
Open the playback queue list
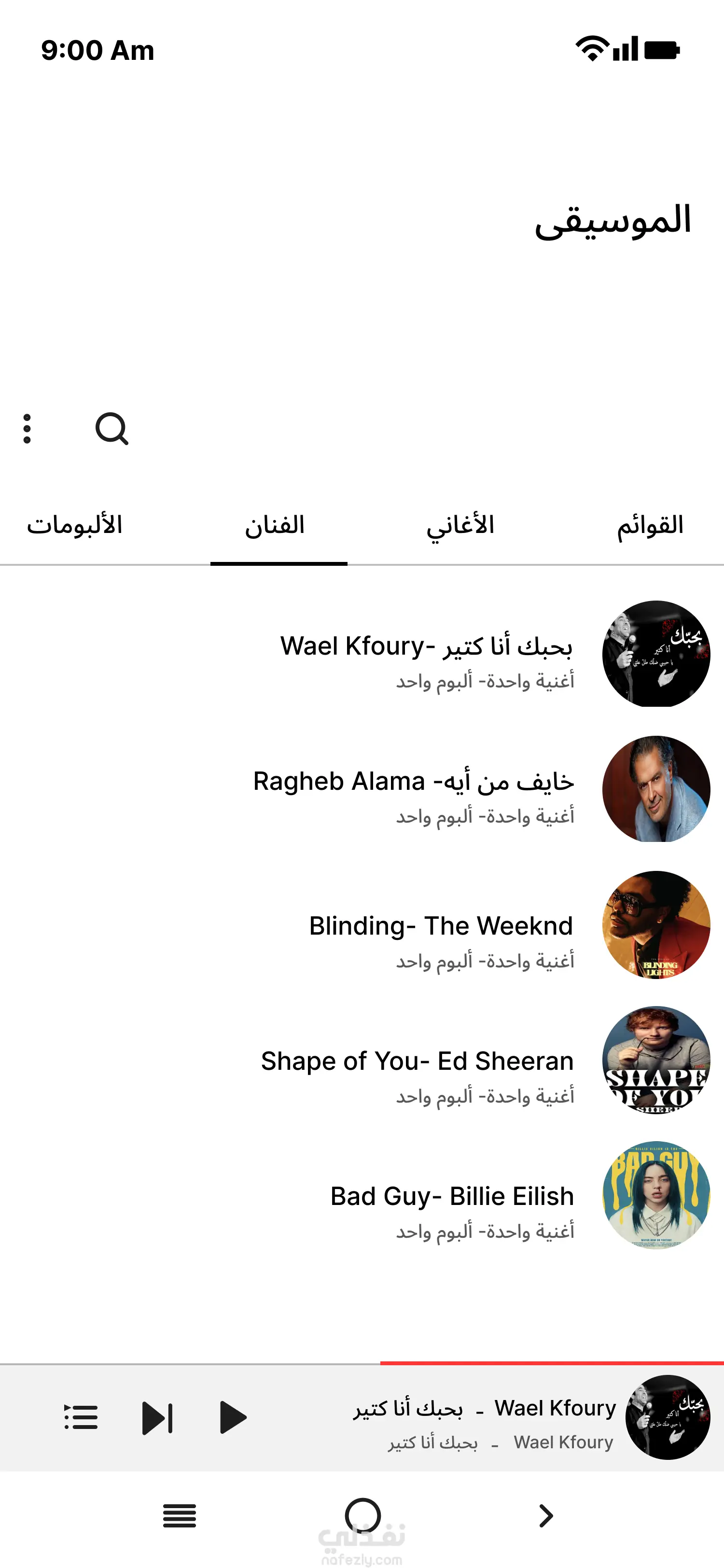[81, 1418]
